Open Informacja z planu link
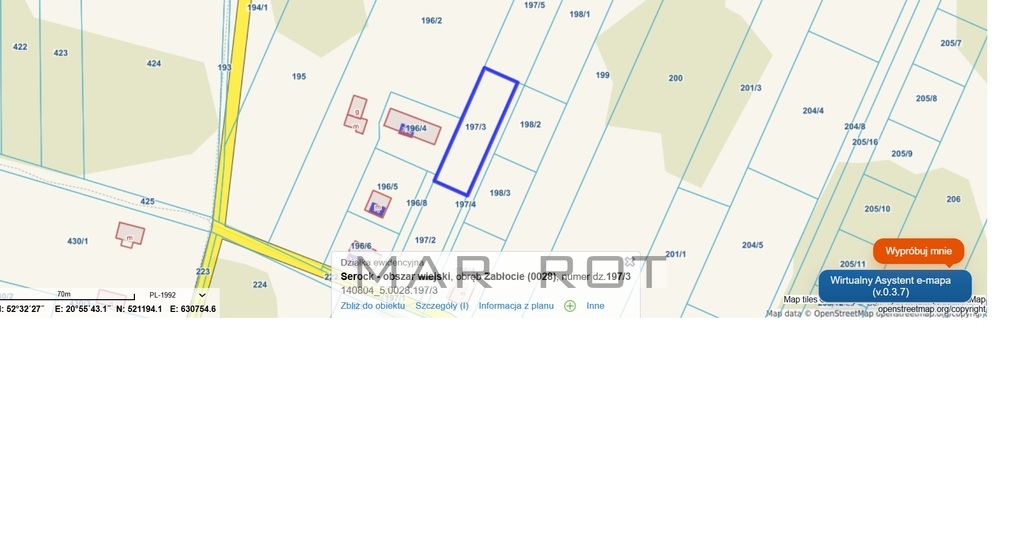This screenshot has height=545, width=1024. pos(516,306)
